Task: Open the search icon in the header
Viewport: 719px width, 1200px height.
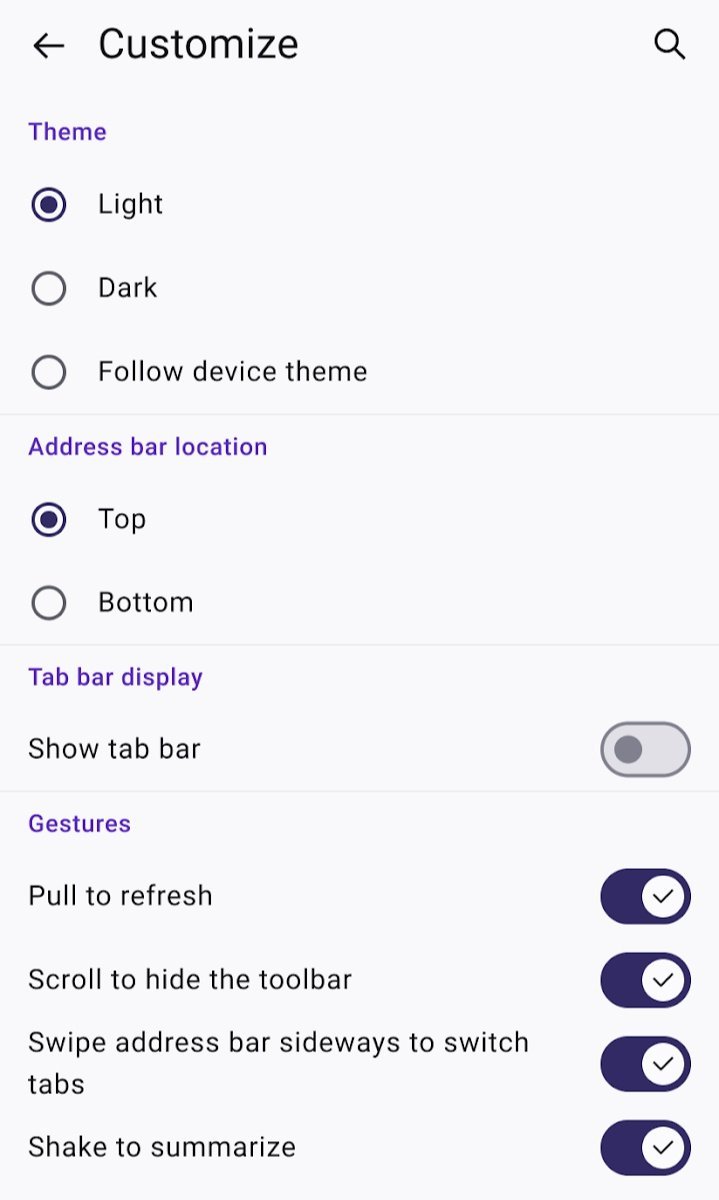Action: point(669,45)
